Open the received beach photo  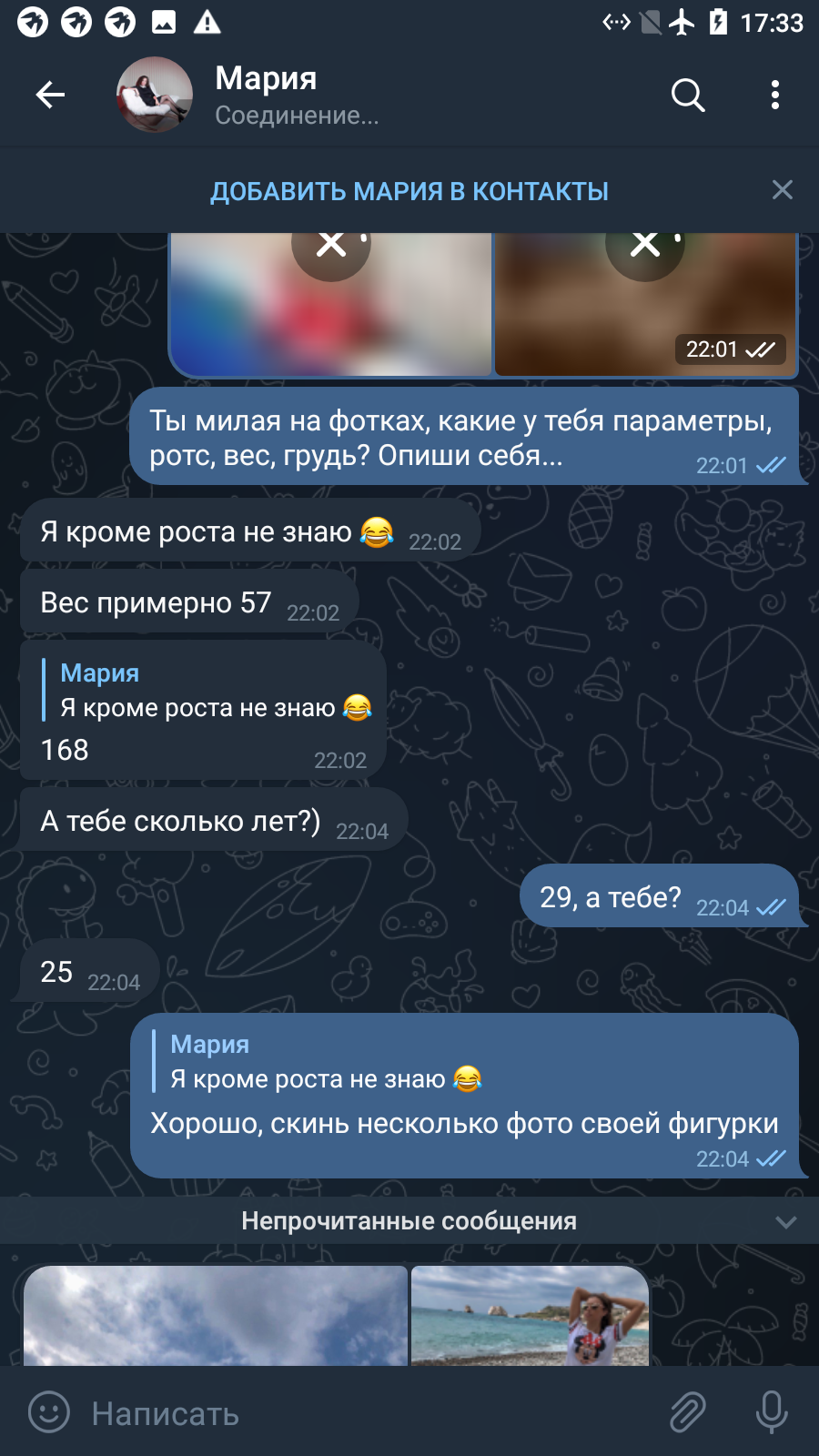(x=530, y=1315)
